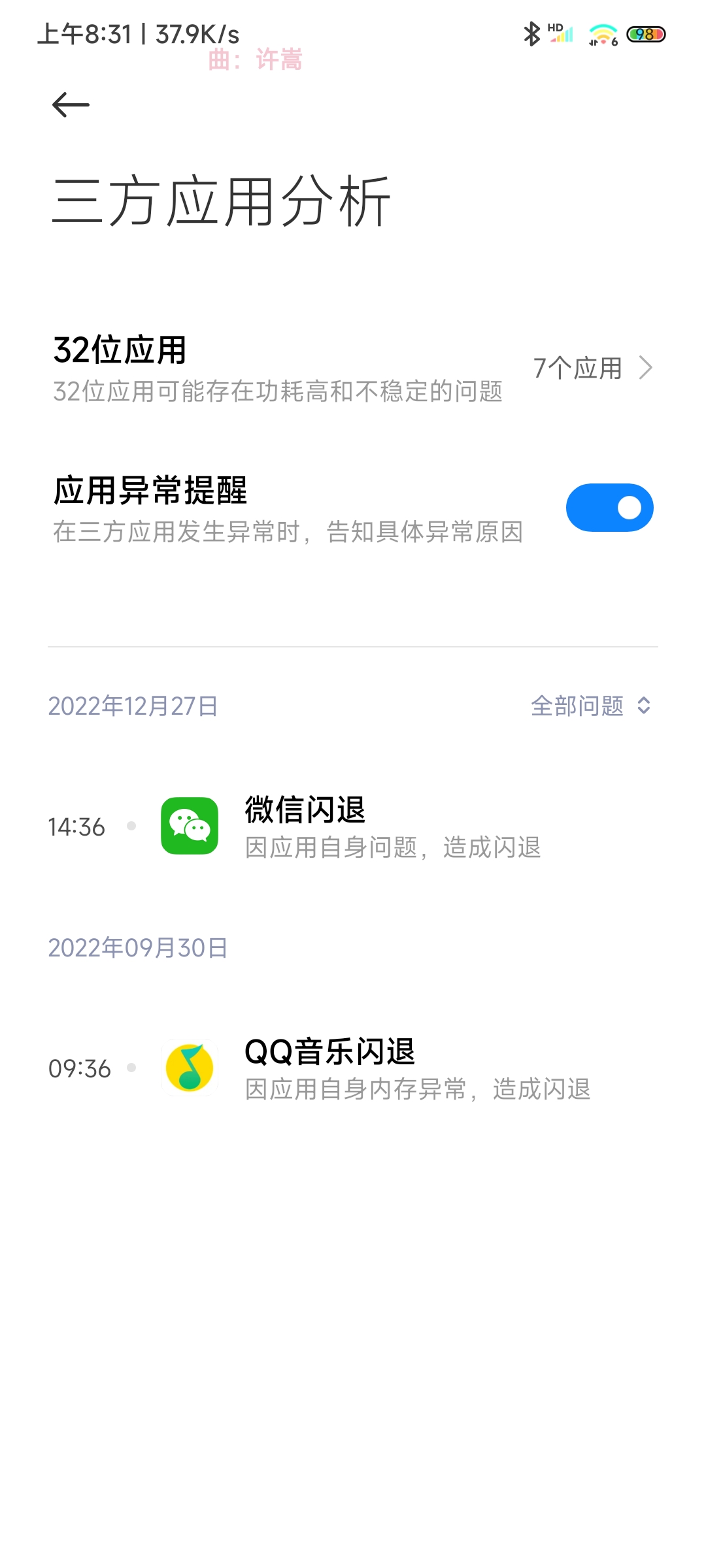Go back using the top-left arrow

pyautogui.click(x=71, y=105)
